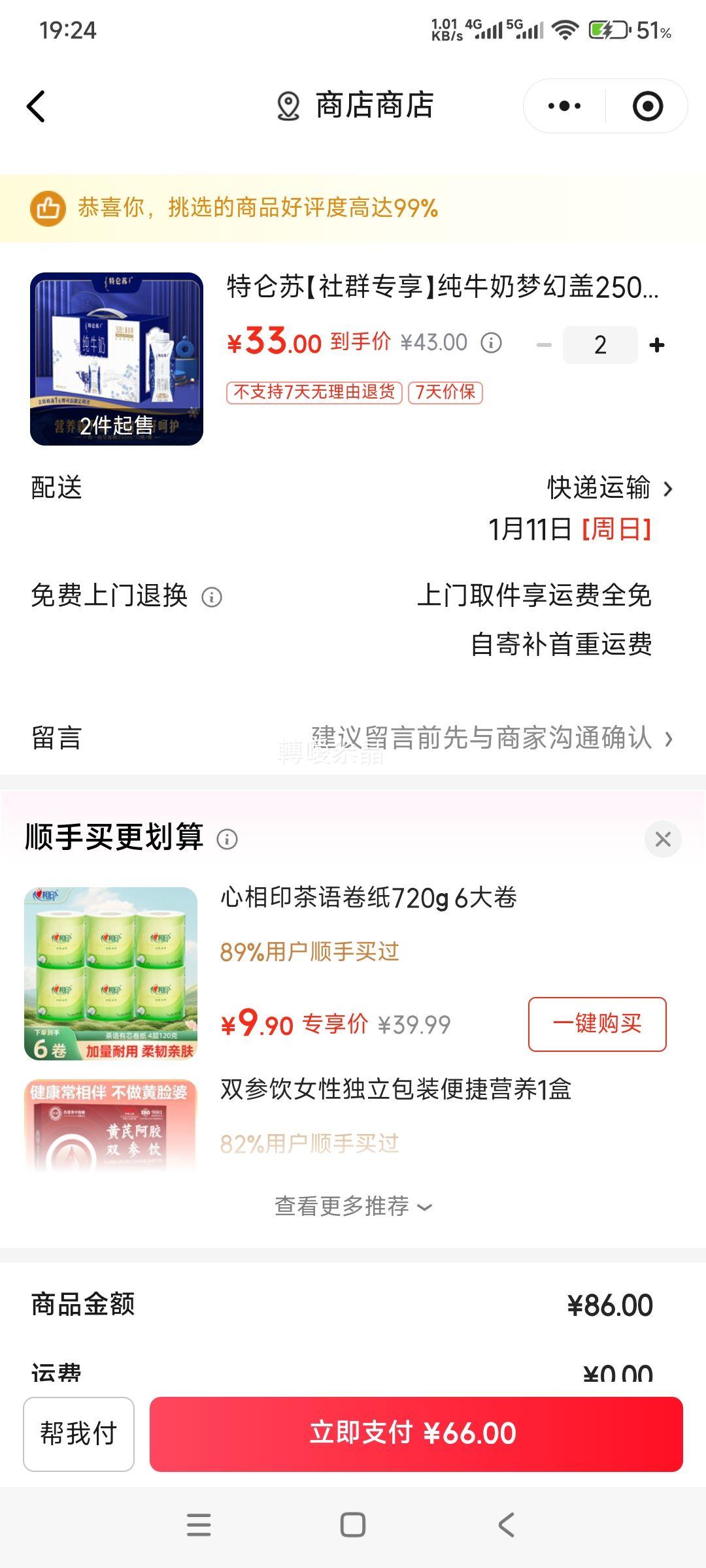Tap the mini-program circle target icon
Image resolution: width=706 pixels, height=1568 pixels.
click(646, 106)
